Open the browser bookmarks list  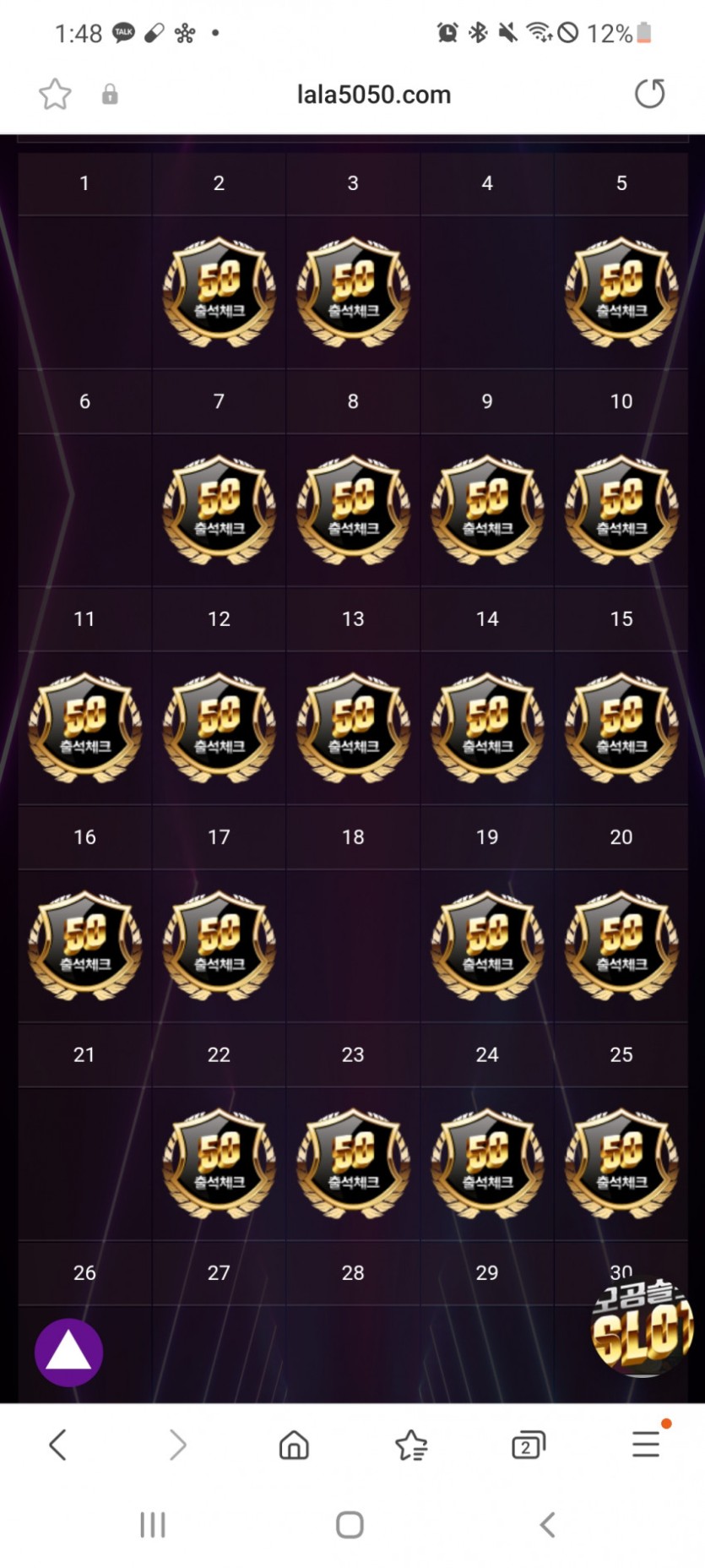click(x=411, y=1445)
